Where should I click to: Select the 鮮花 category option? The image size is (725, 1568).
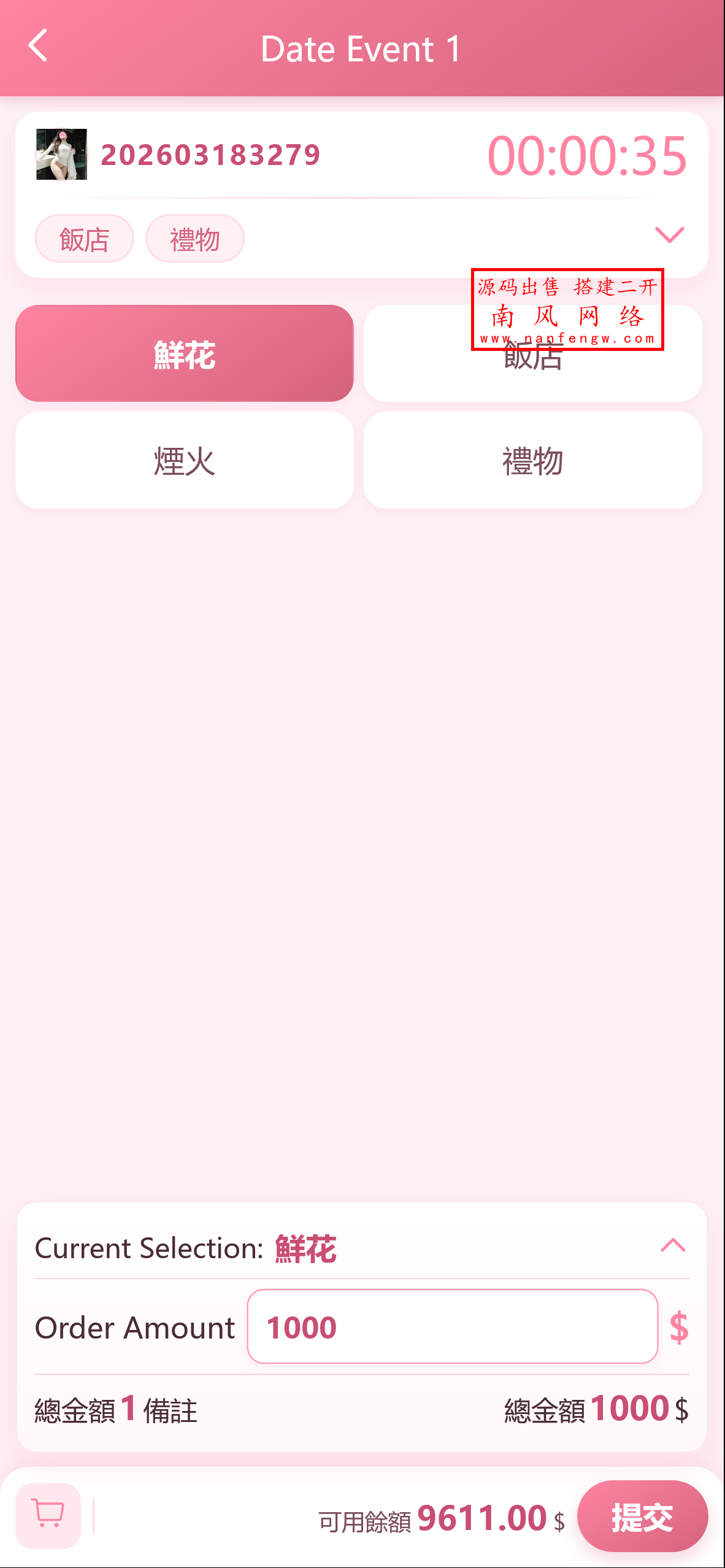pos(183,353)
